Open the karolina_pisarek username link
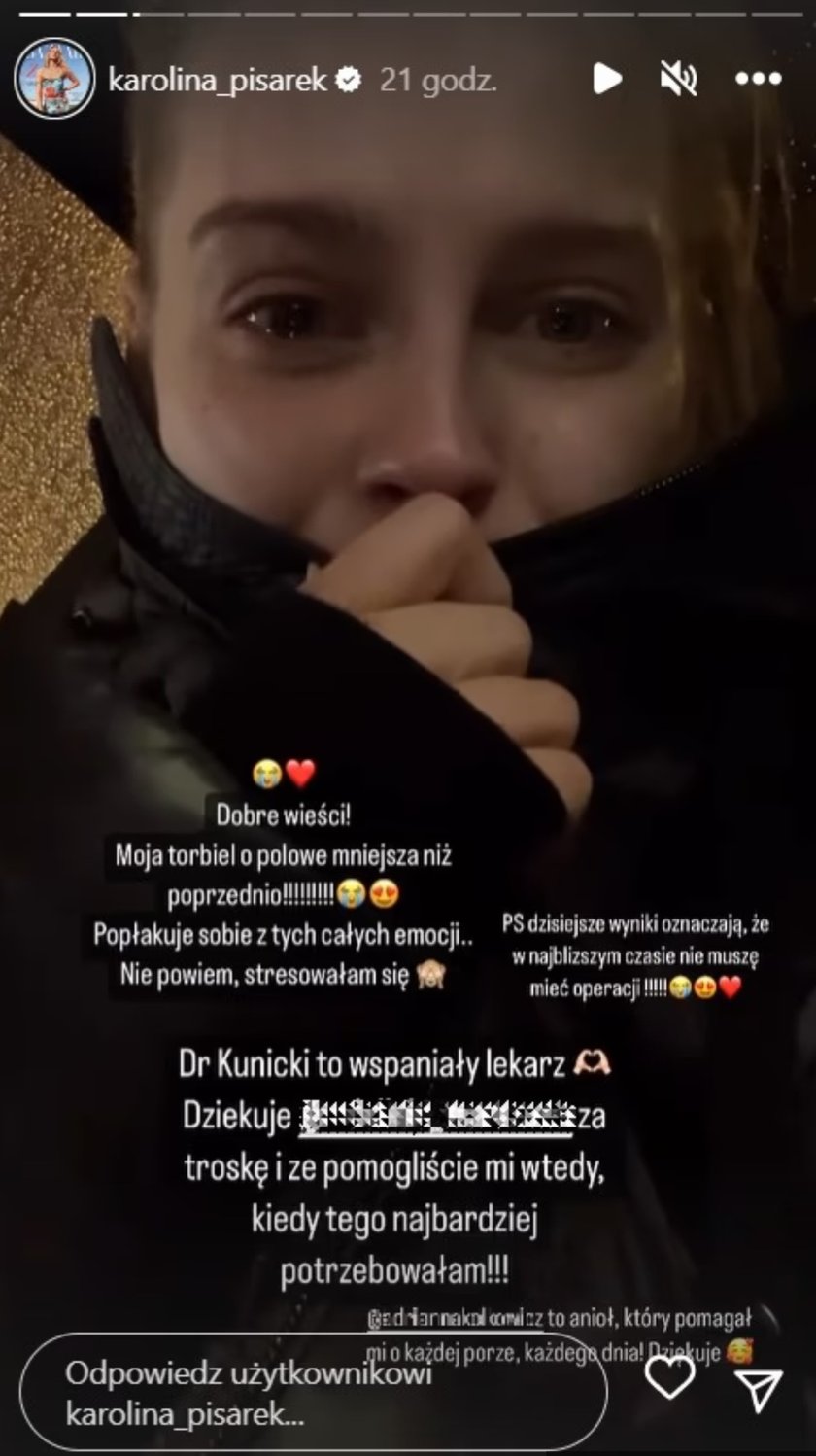The height and width of the screenshot is (1456, 816). click(217, 80)
